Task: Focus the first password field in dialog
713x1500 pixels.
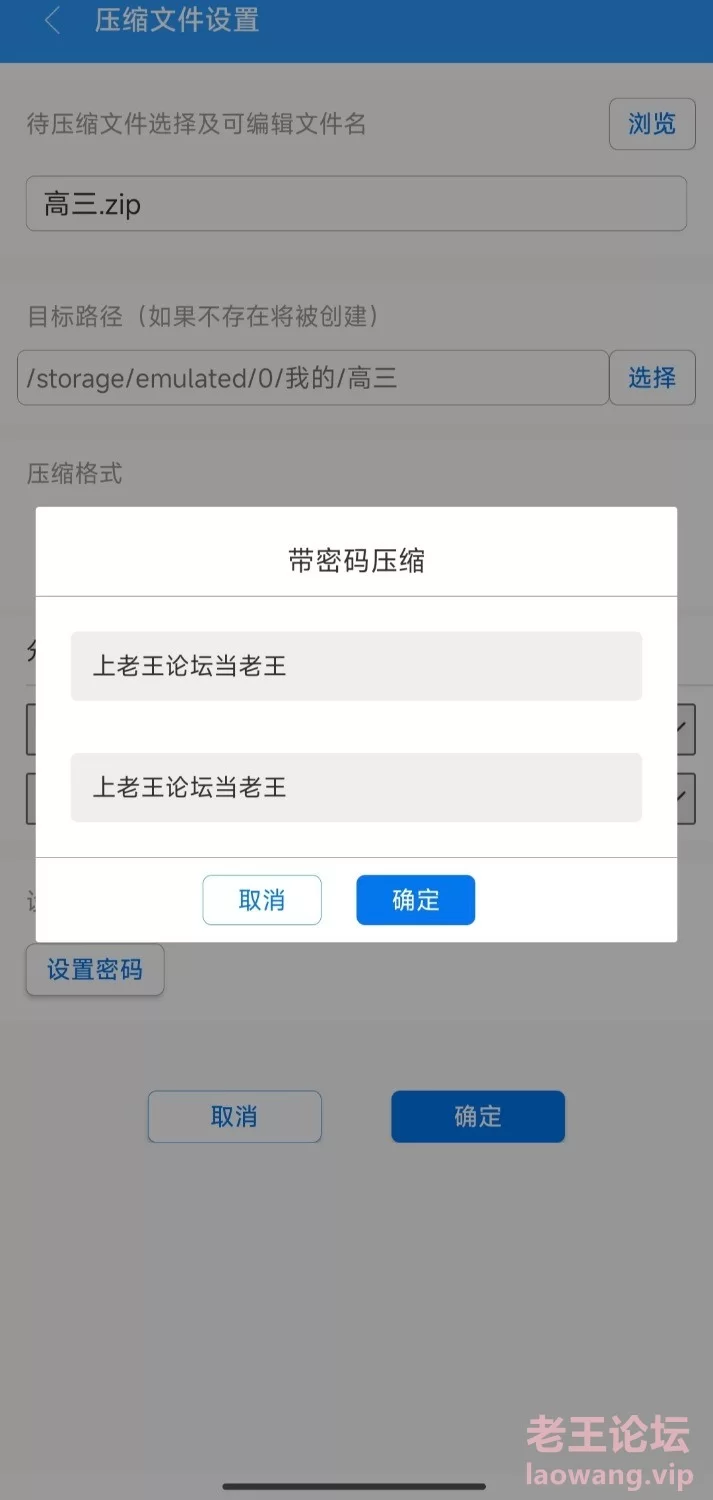Action: click(356, 666)
